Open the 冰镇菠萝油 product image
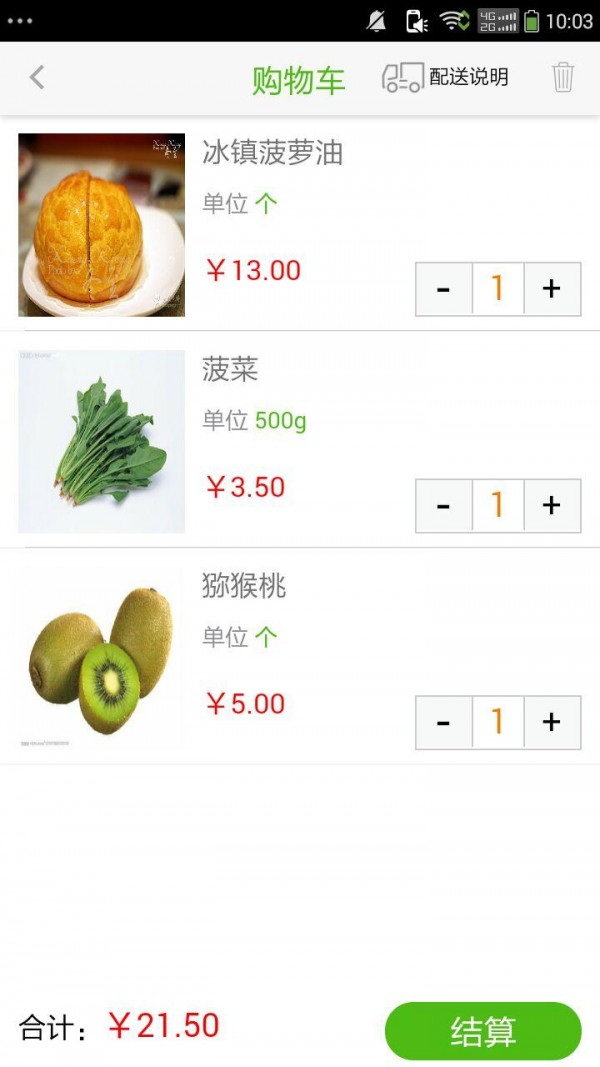 (101, 225)
